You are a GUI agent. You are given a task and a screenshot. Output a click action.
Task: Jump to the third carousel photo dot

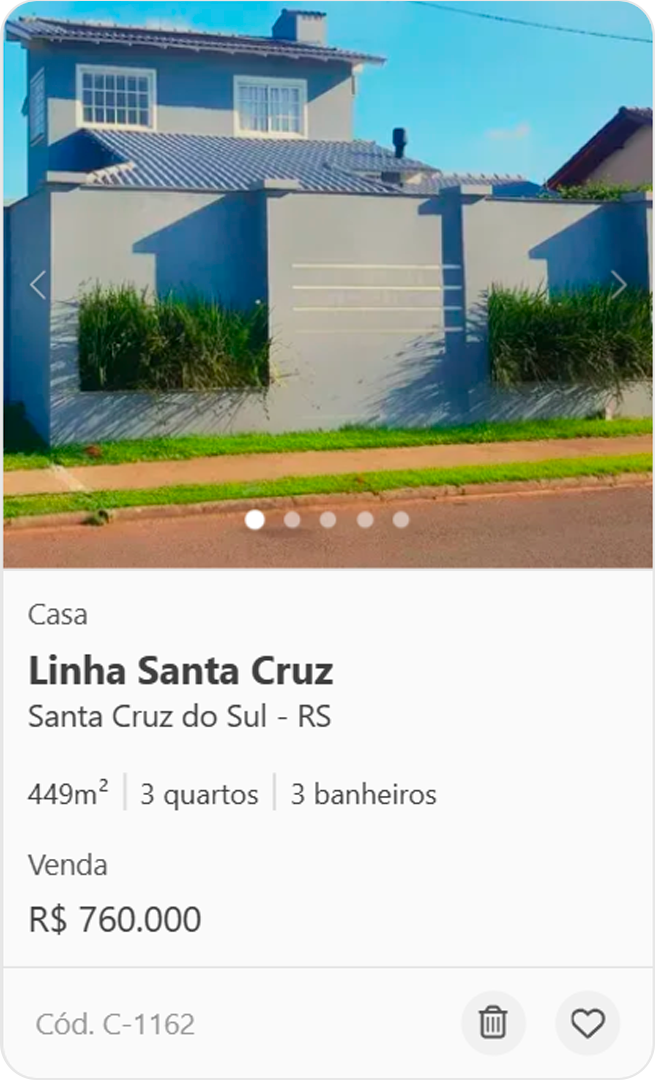point(328,520)
